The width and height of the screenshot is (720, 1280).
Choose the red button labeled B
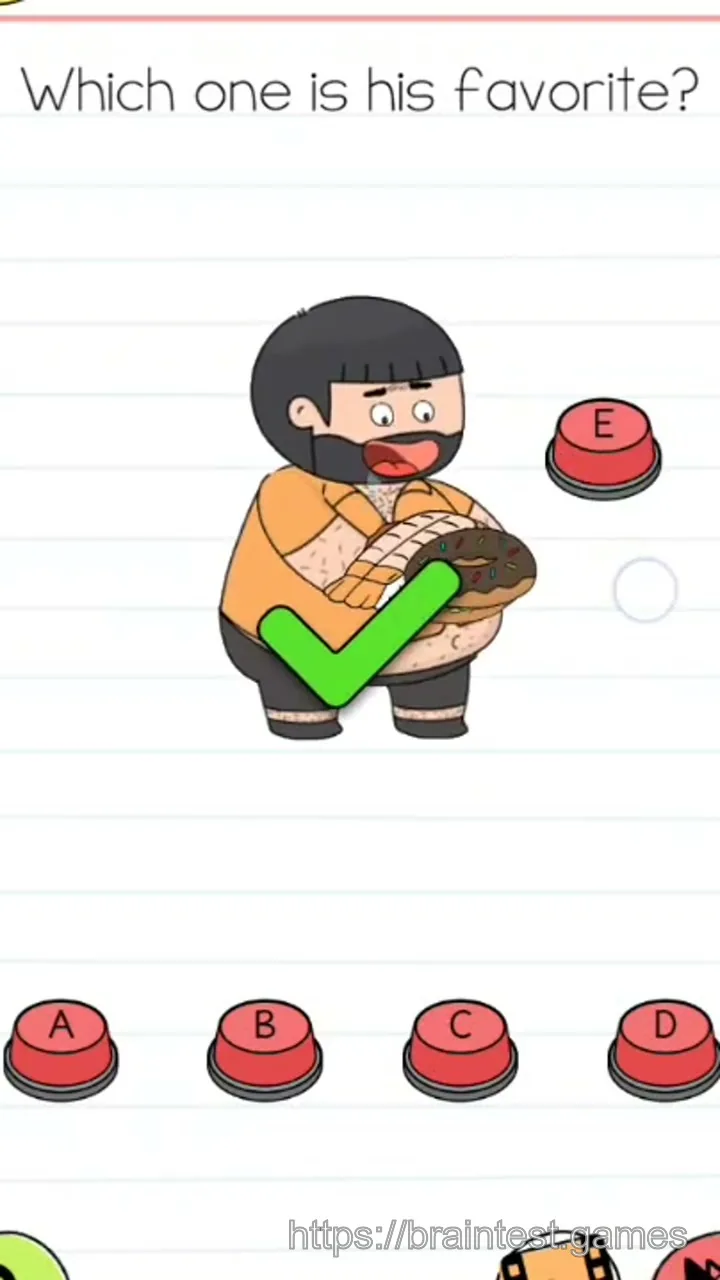tap(265, 1050)
